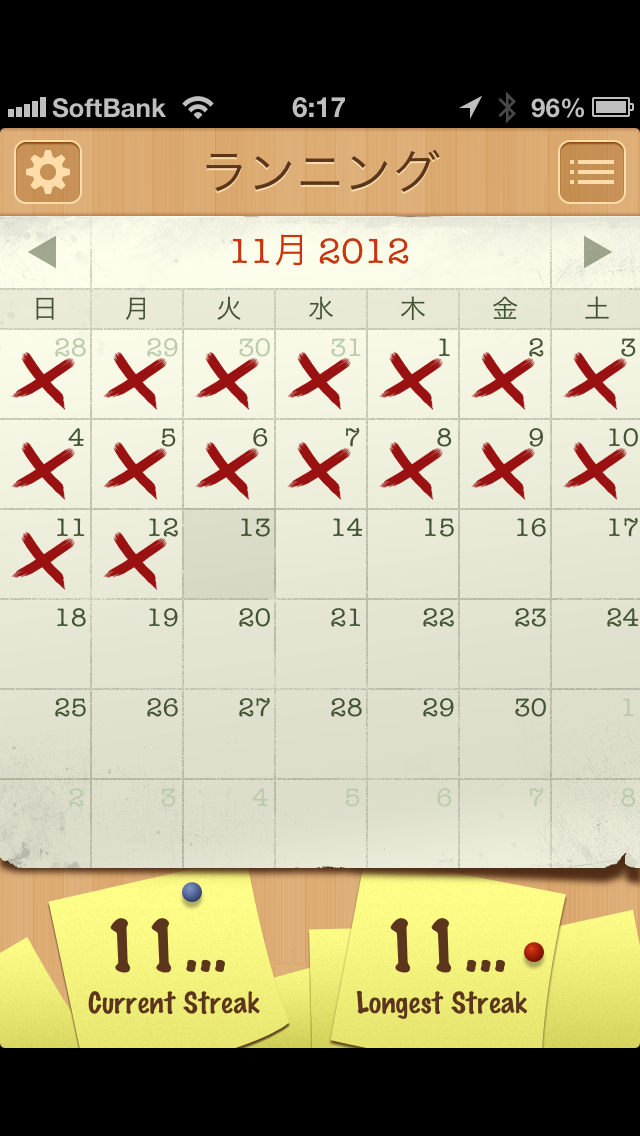Tap the crossed-out November 8 cell
Viewport: 640px width, 1136px height.
point(413,465)
